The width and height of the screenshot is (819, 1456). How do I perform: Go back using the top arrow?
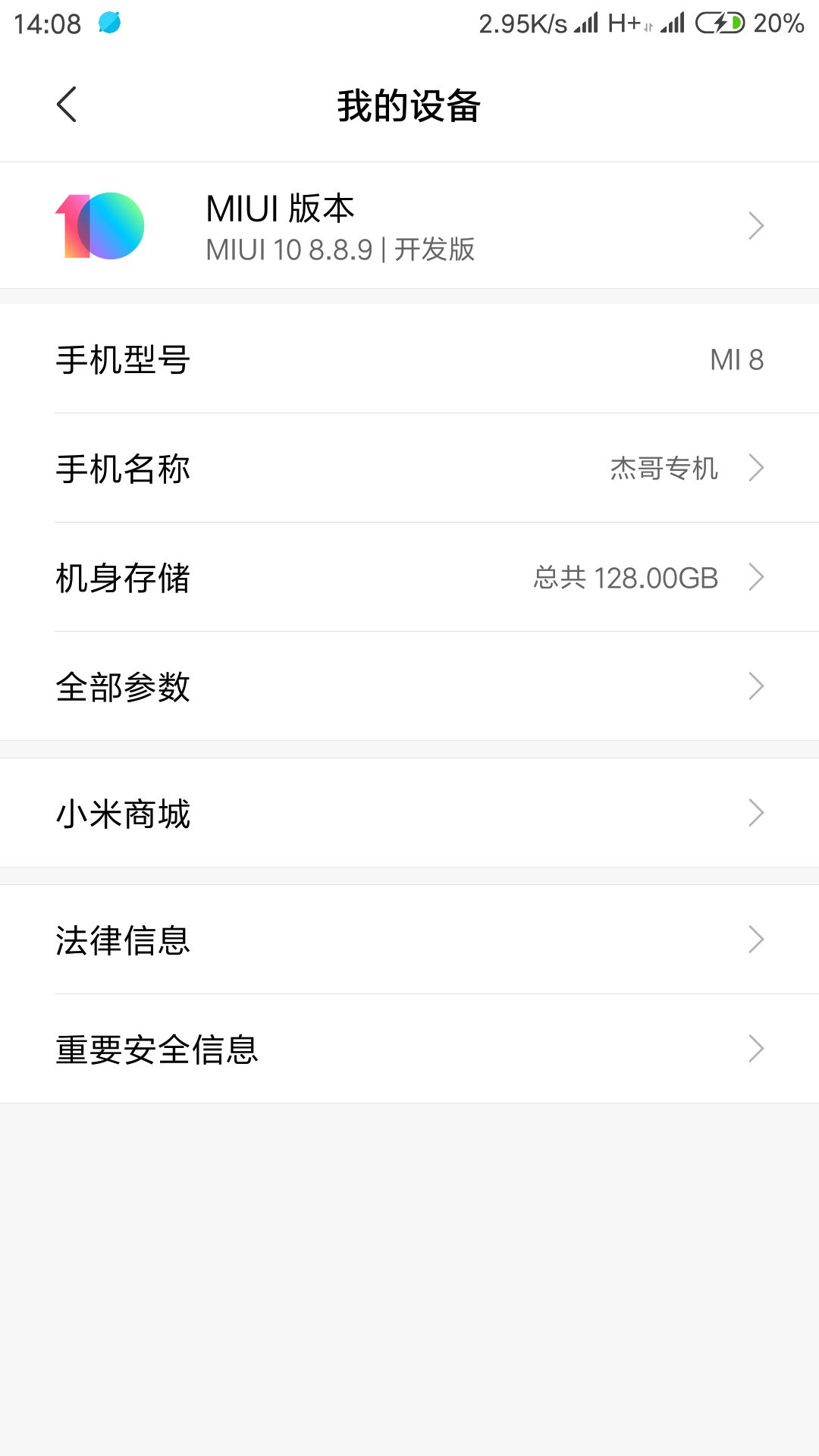67,104
